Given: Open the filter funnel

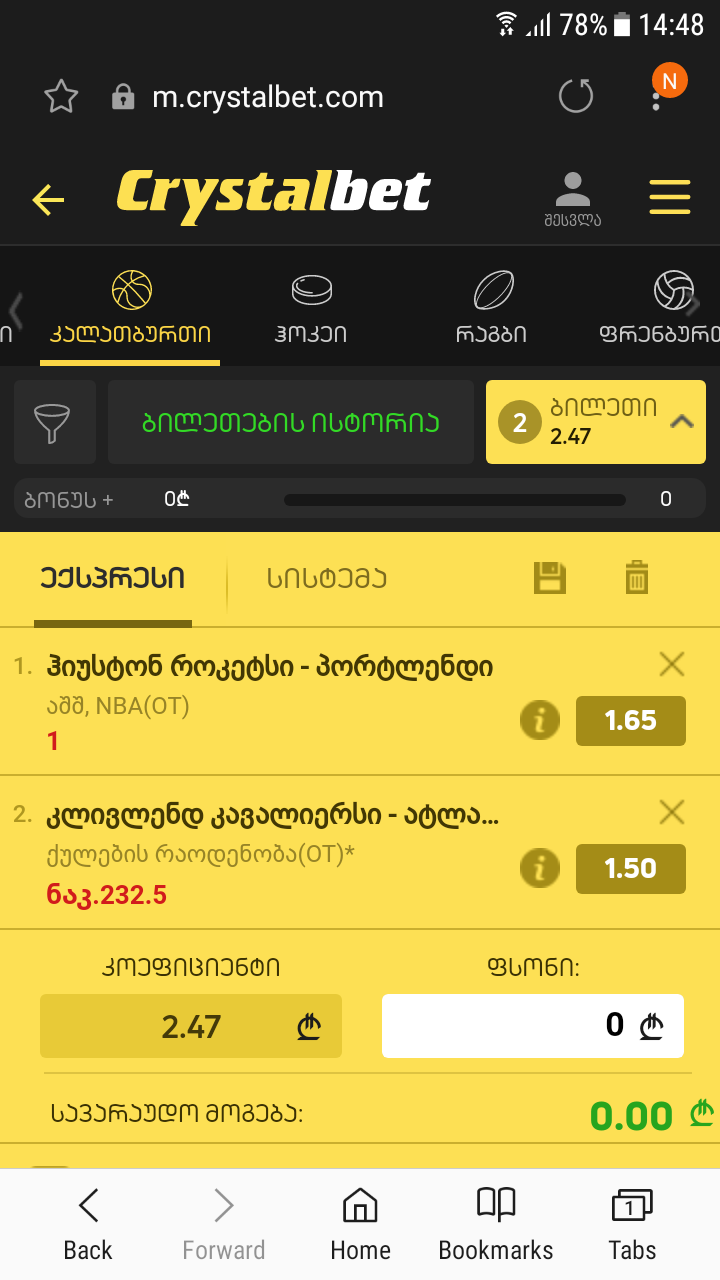Looking at the screenshot, I should click(x=55, y=422).
